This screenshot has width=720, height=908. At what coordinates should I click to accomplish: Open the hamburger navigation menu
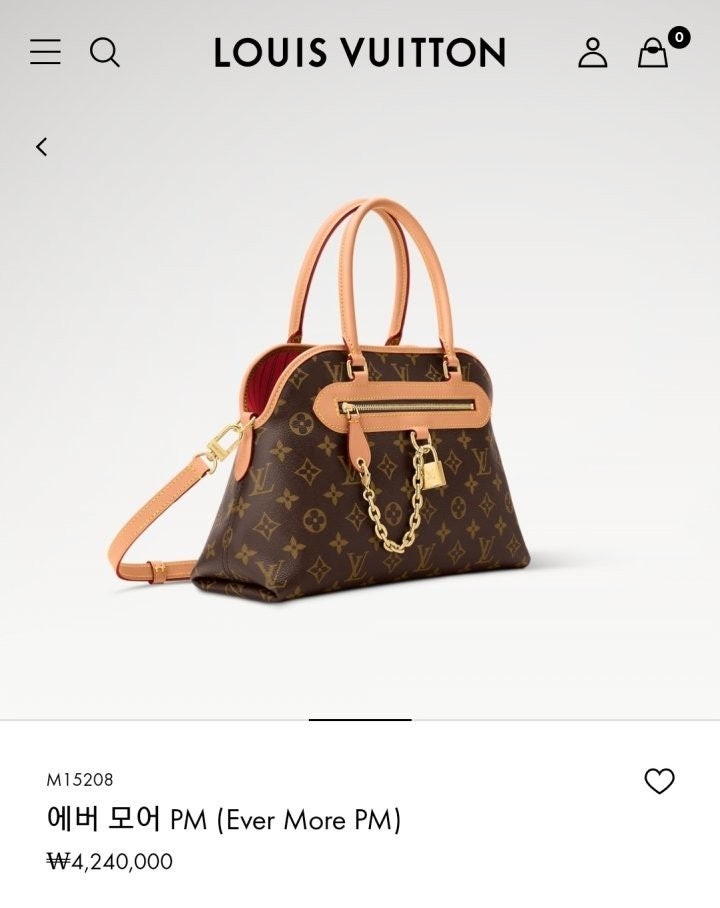[45, 52]
